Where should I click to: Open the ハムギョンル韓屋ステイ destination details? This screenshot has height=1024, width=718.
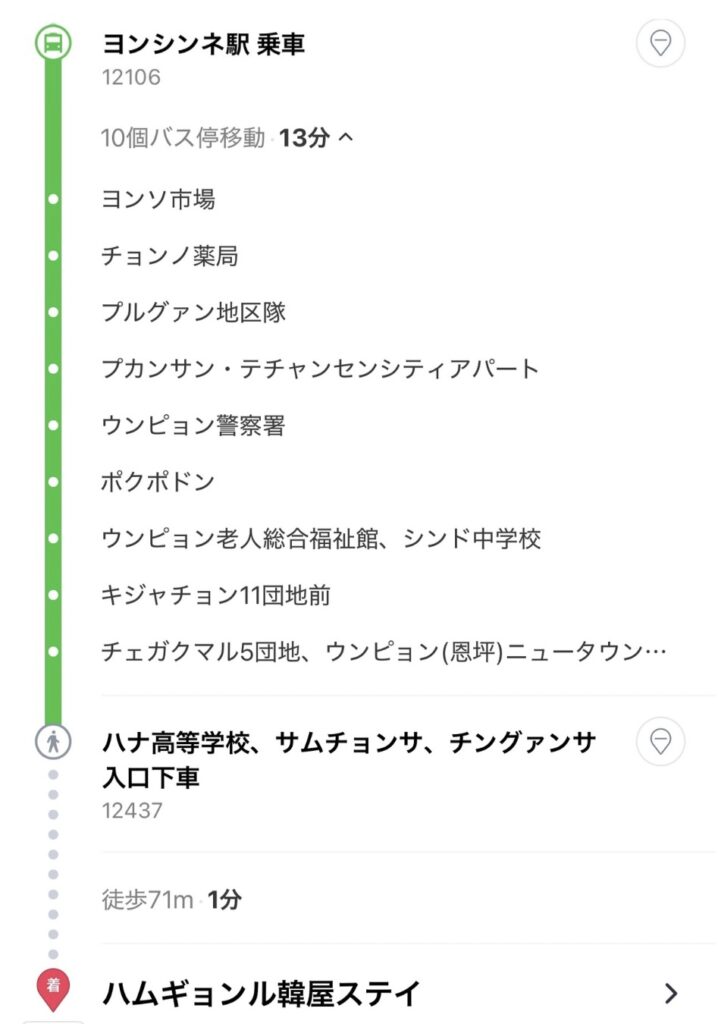(x=671, y=993)
